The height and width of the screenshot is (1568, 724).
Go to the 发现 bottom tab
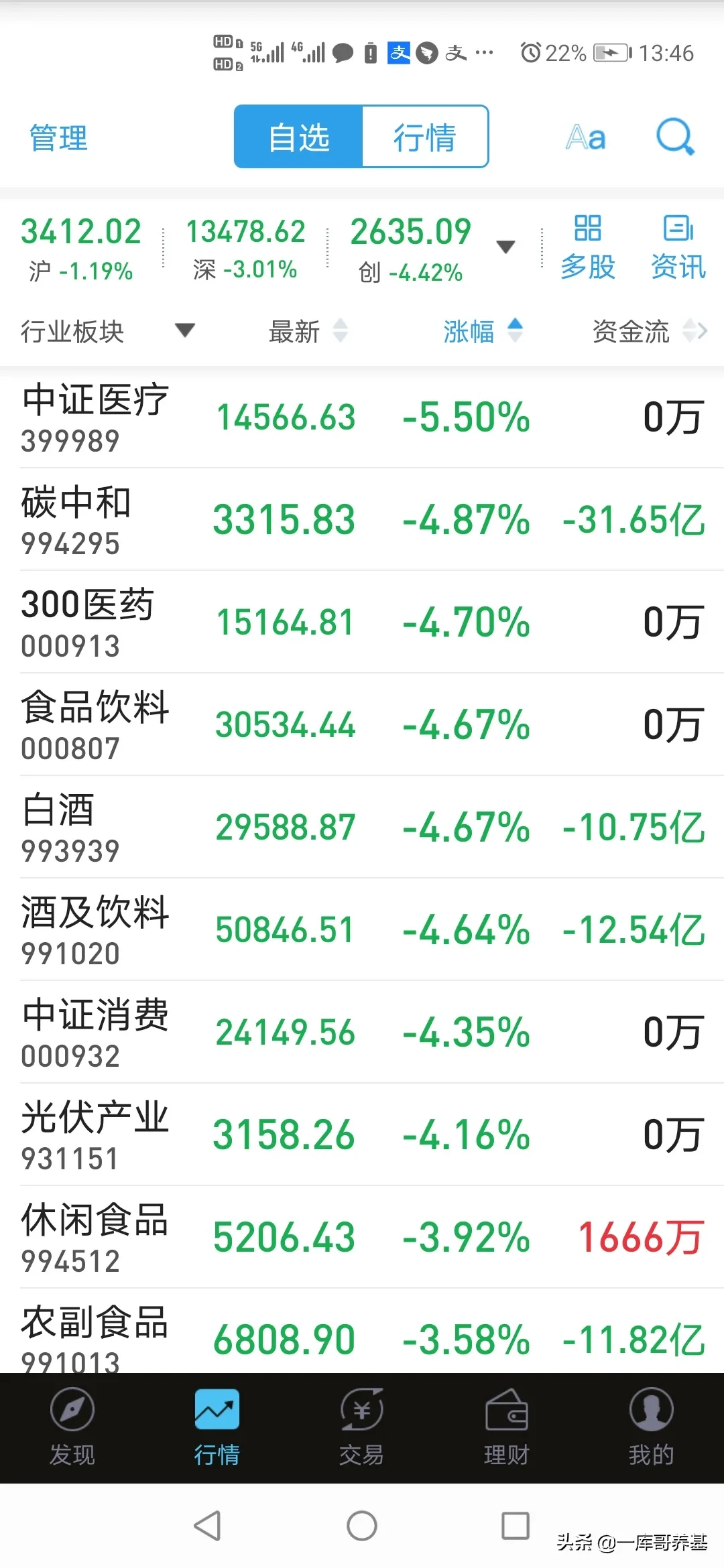[72, 1428]
